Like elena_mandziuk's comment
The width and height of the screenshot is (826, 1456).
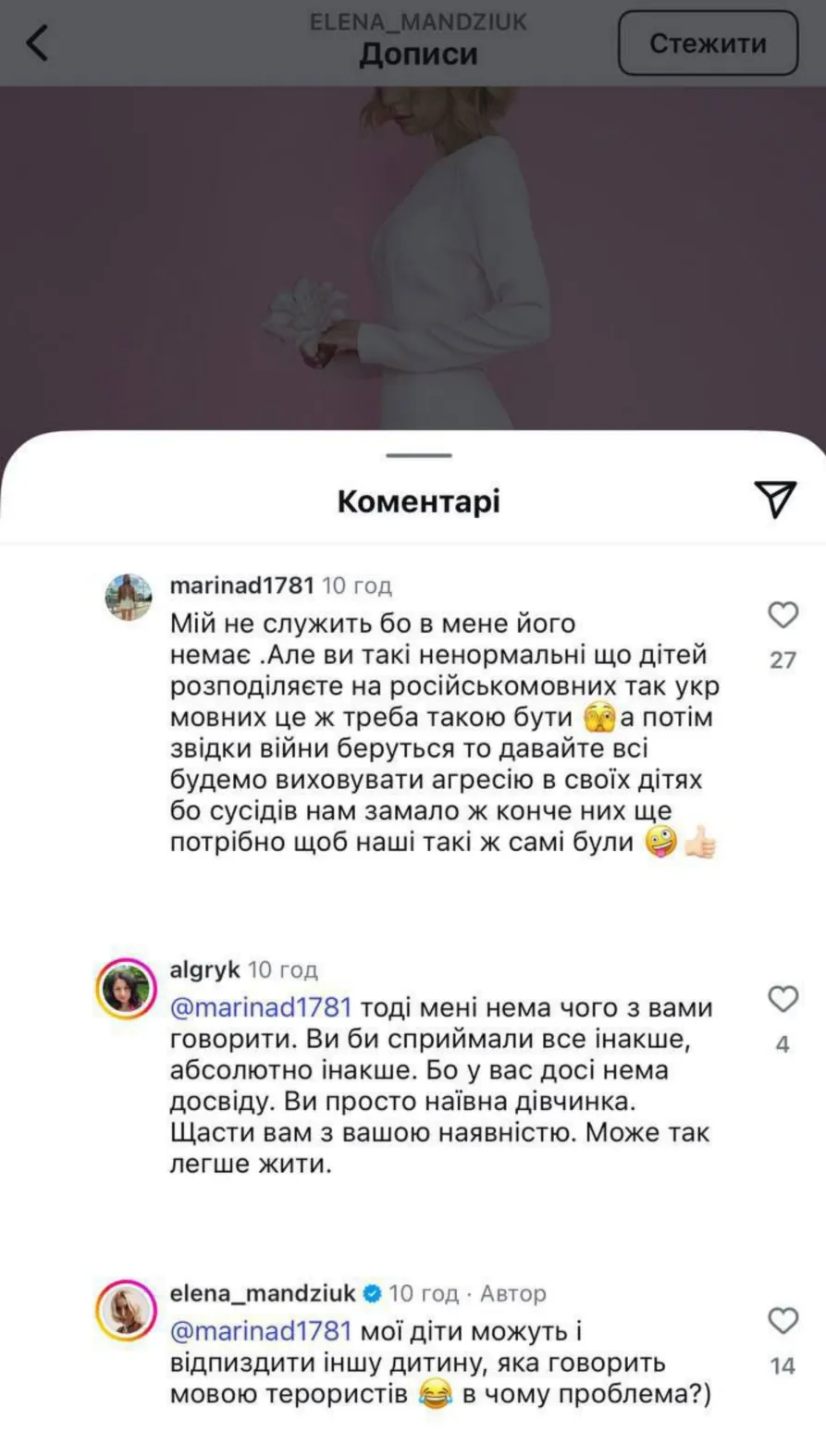pos(783,1321)
